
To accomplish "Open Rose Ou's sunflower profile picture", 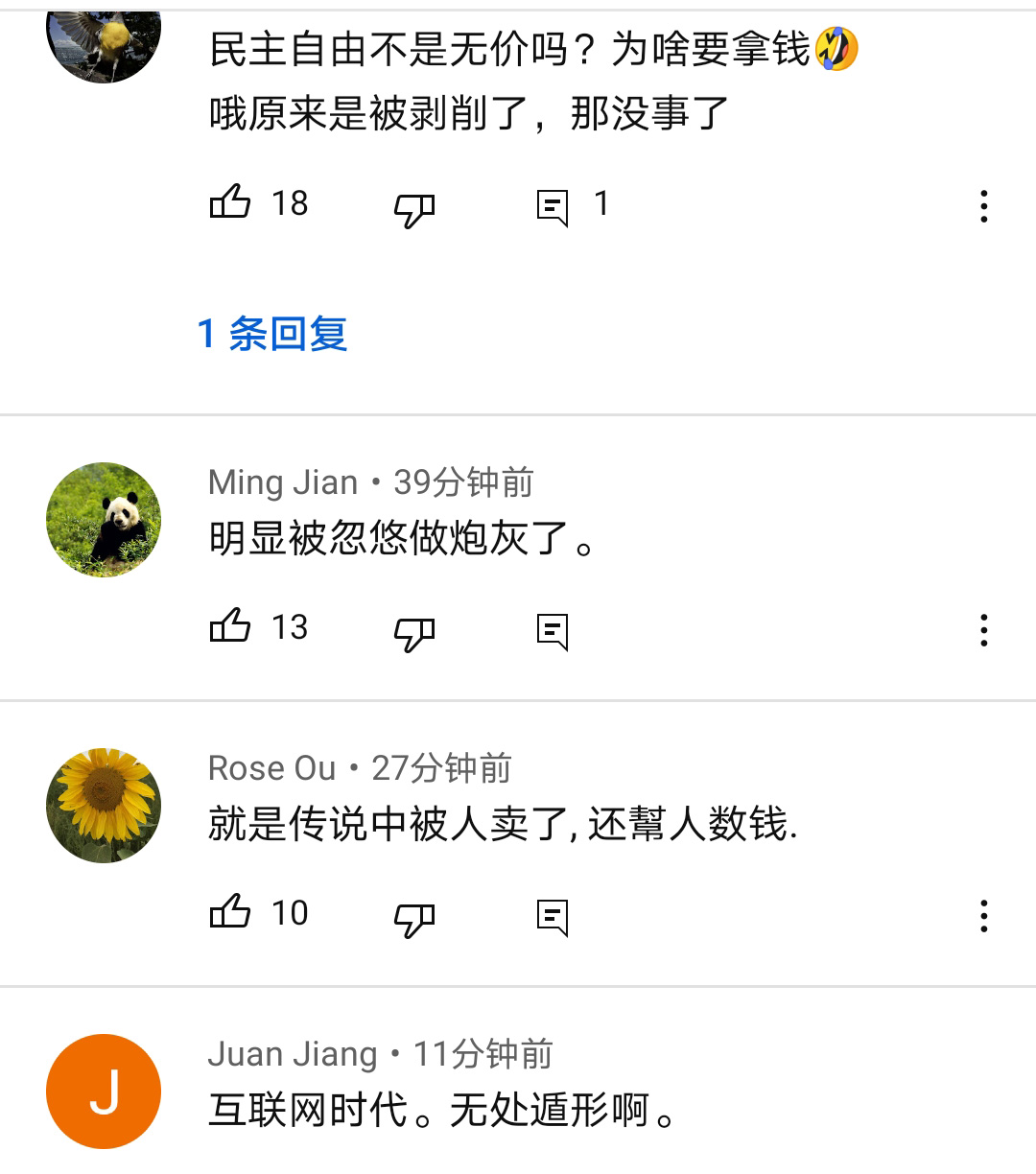I will click(x=104, y=806).
